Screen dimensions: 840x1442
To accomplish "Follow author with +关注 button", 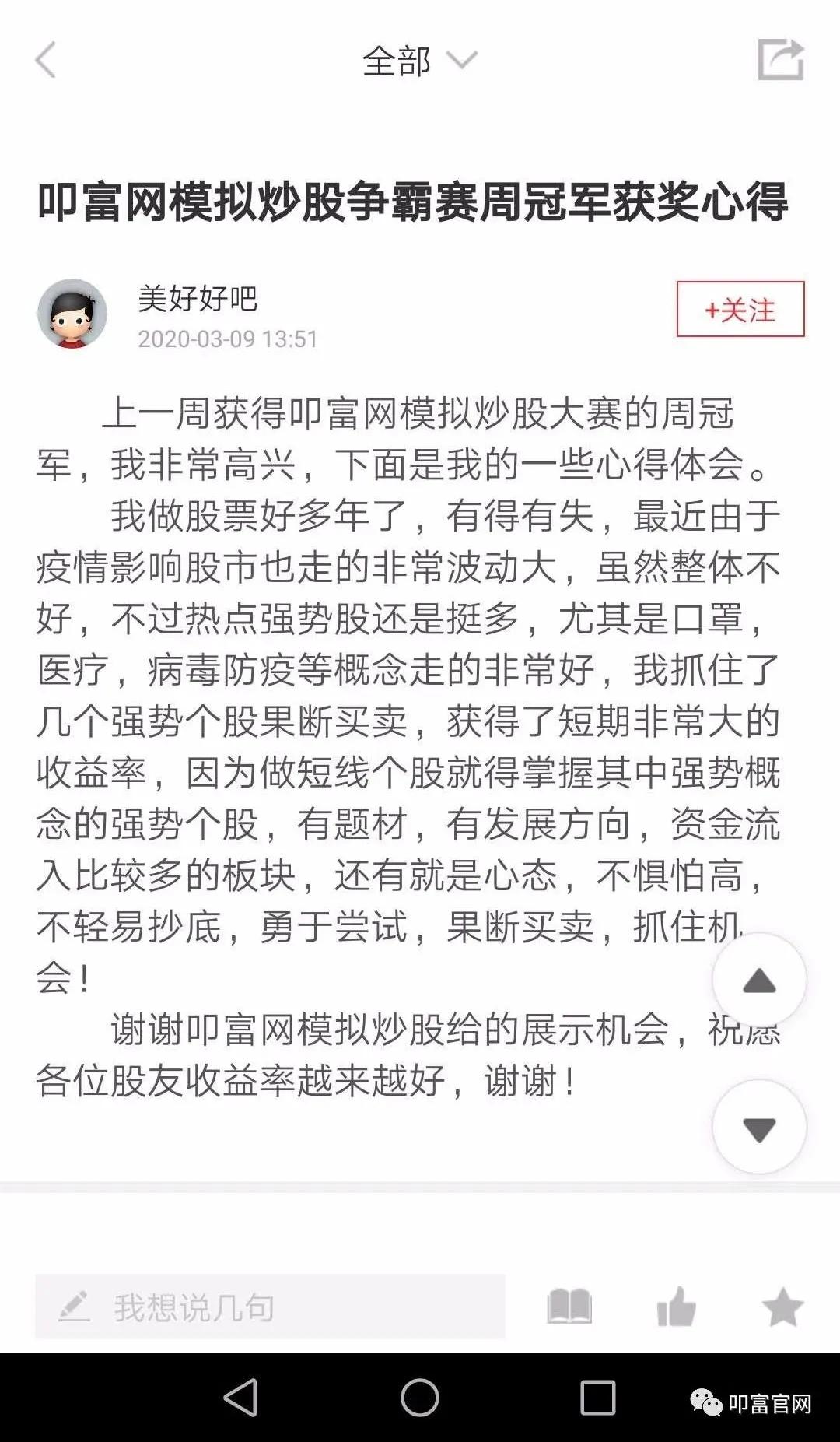I will point(740,310).
